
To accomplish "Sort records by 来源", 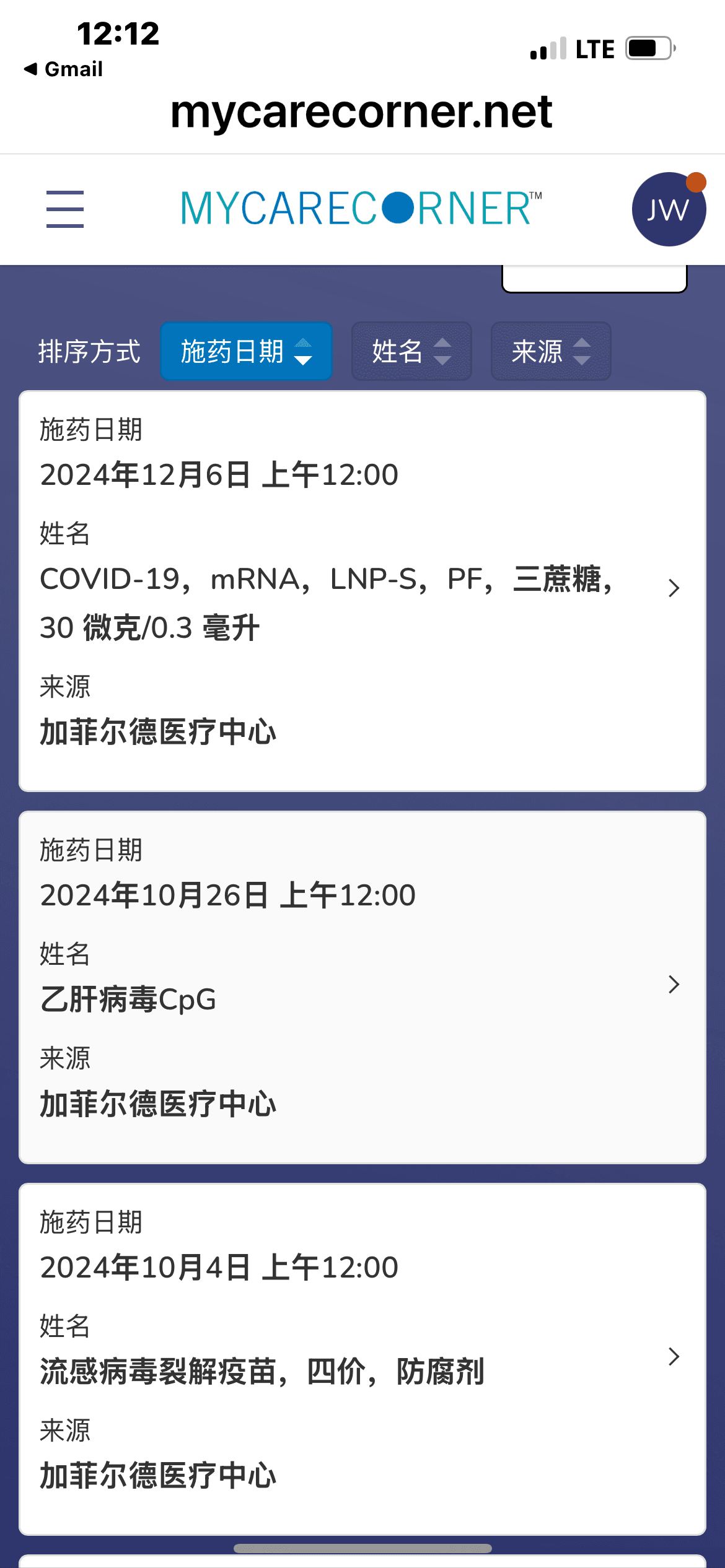I will pyautogui.click(x=551, y=351).
